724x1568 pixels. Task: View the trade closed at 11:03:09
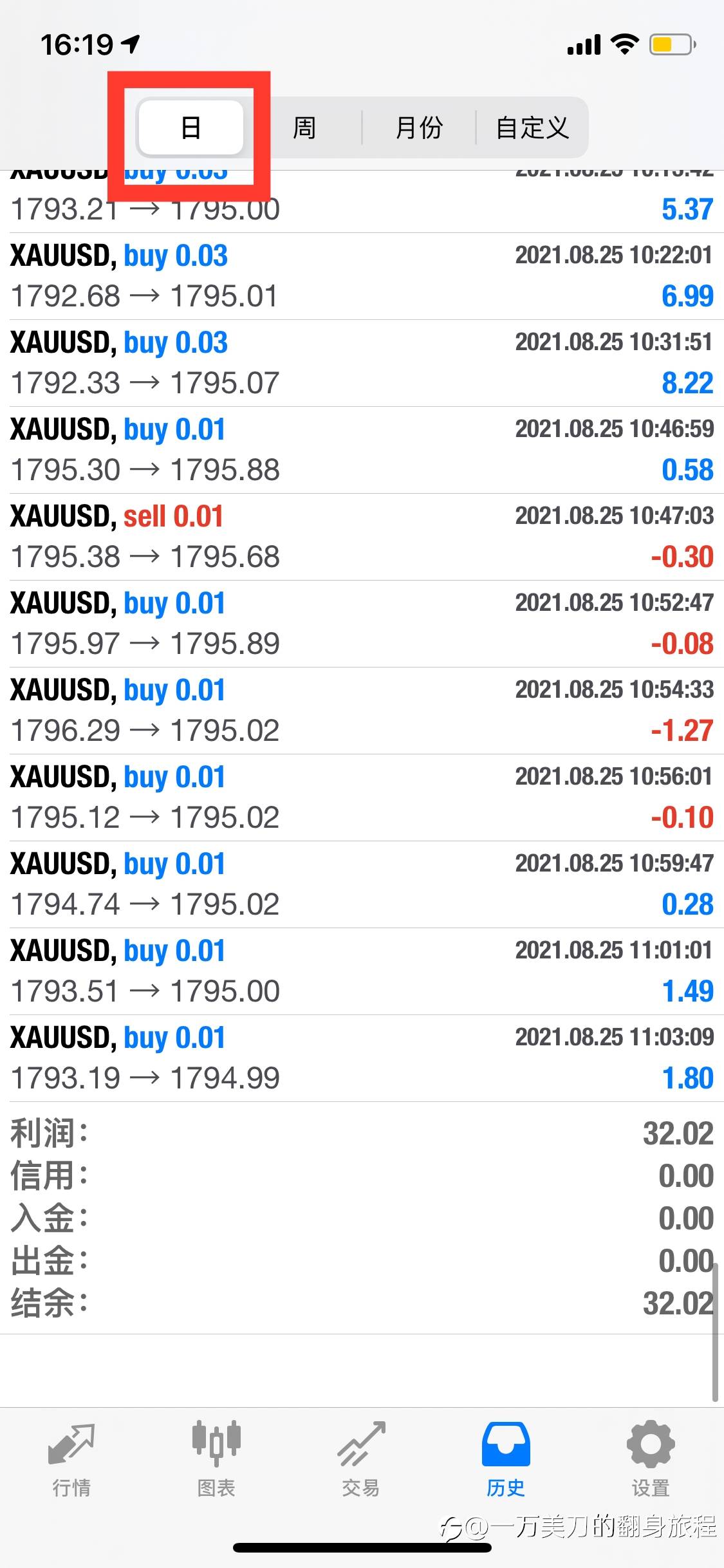coord(362,1058)
